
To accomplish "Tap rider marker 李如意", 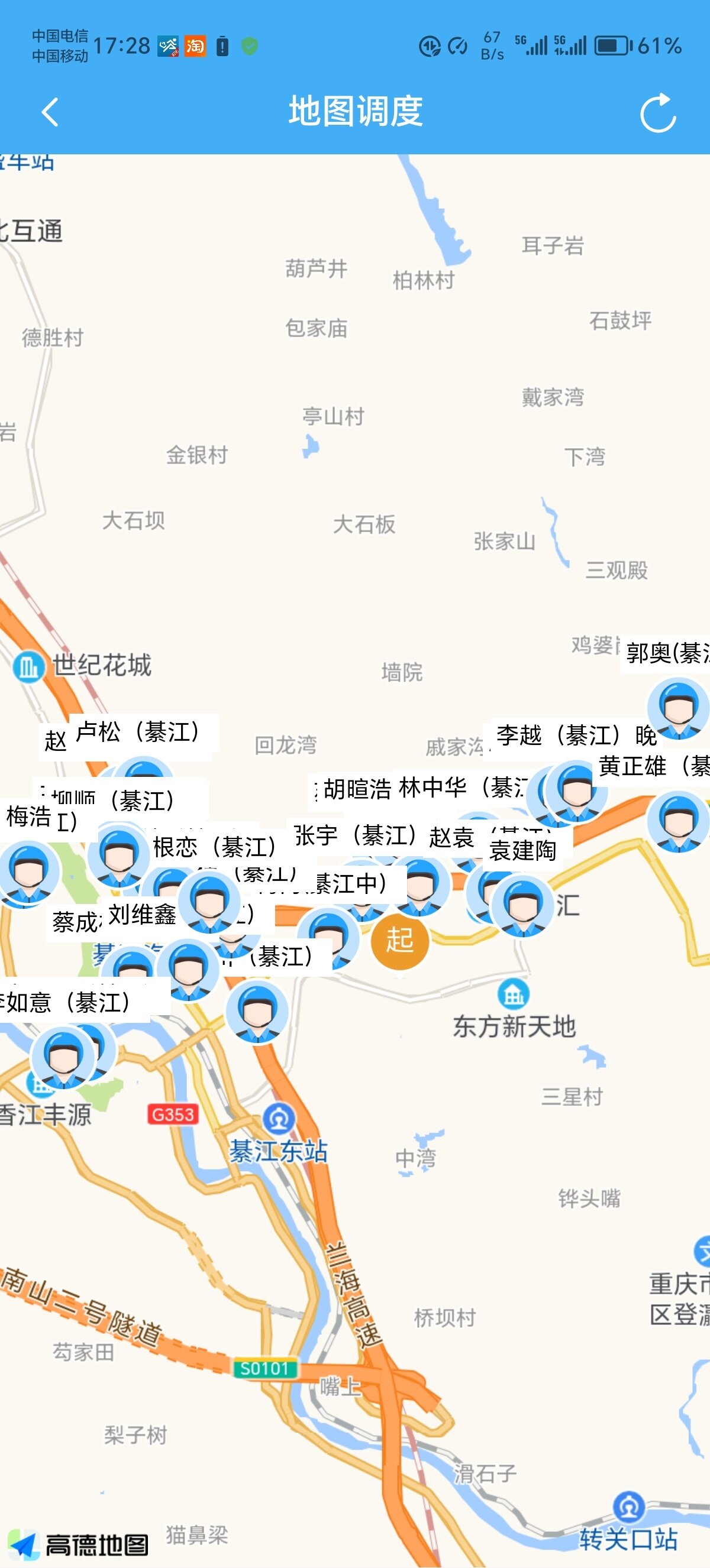I will 63,1057.
